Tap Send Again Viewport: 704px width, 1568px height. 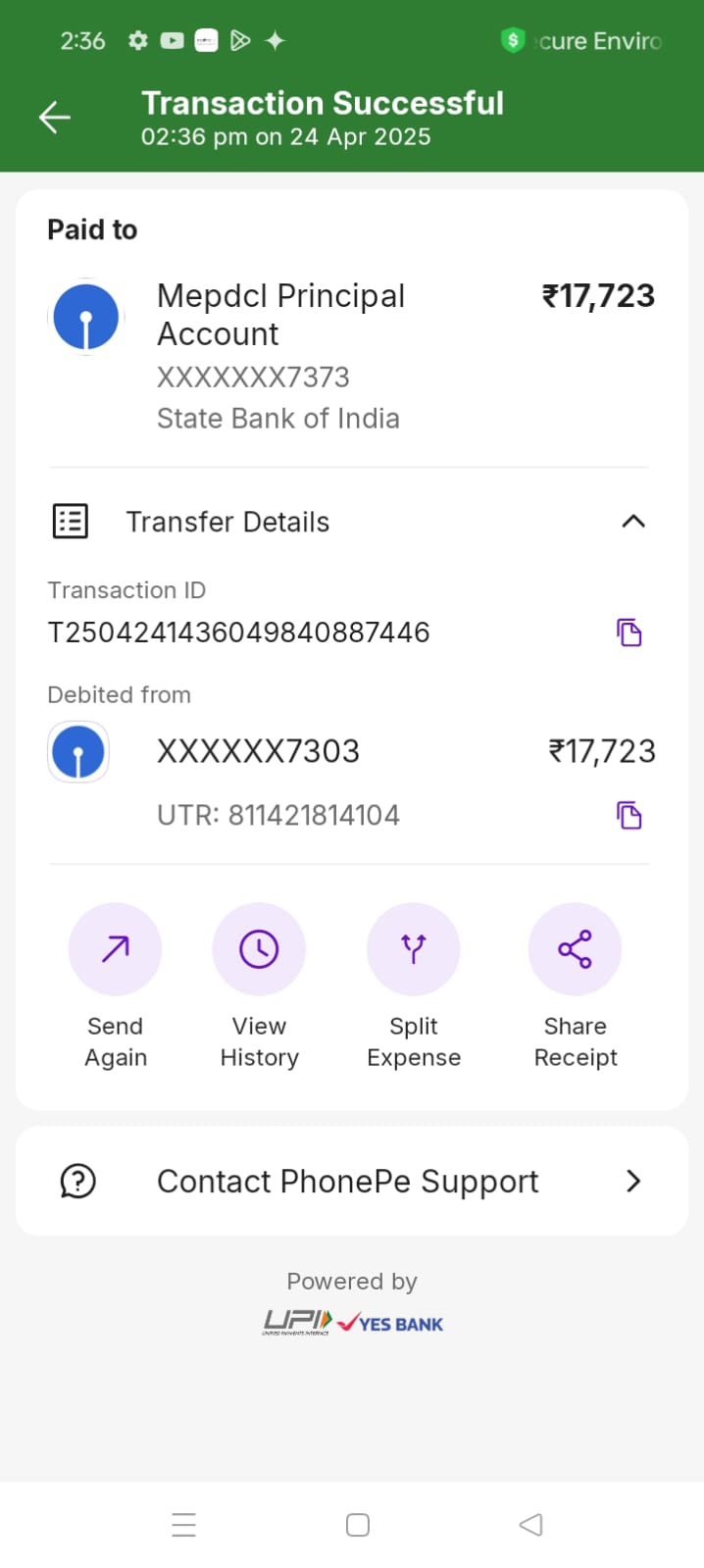point(115,986)
